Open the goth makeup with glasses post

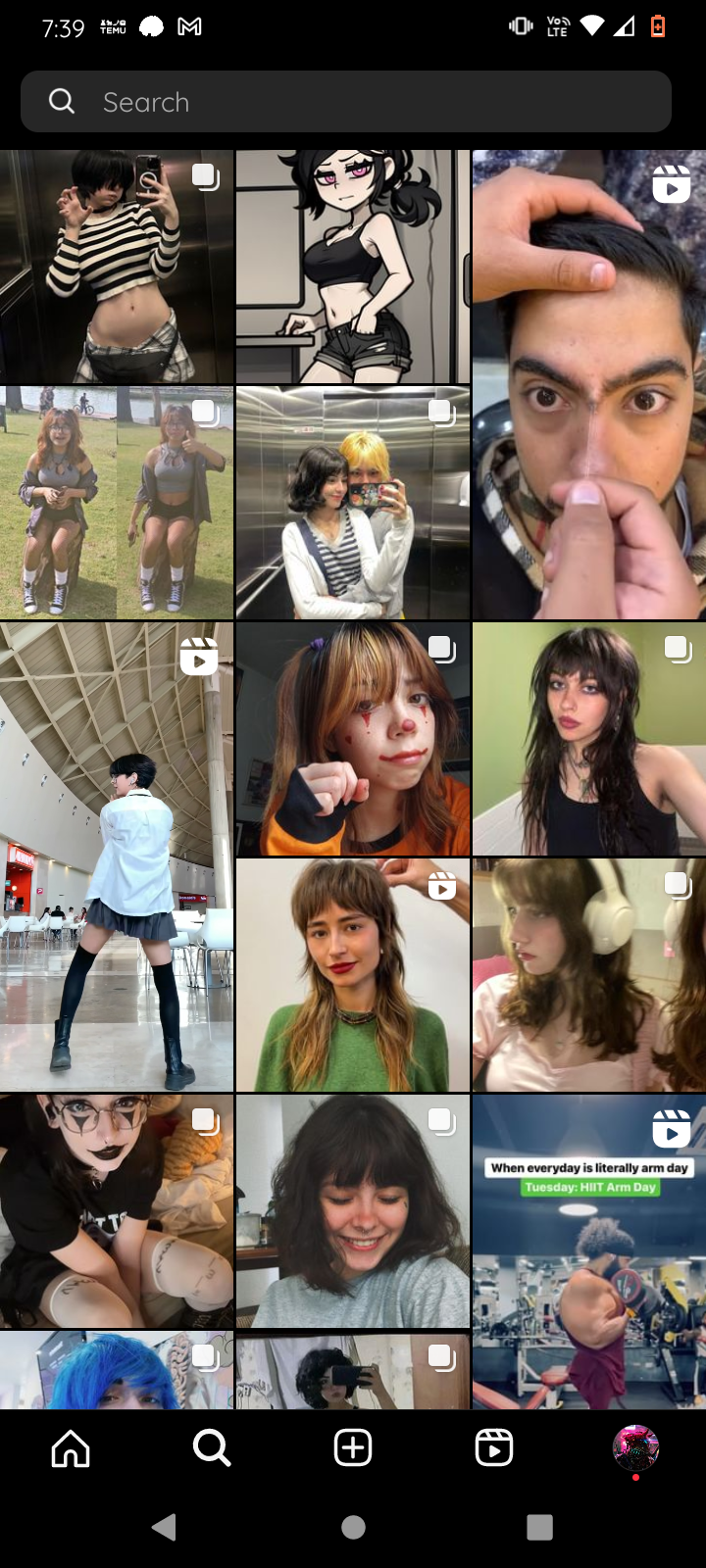click(117, 1211)
